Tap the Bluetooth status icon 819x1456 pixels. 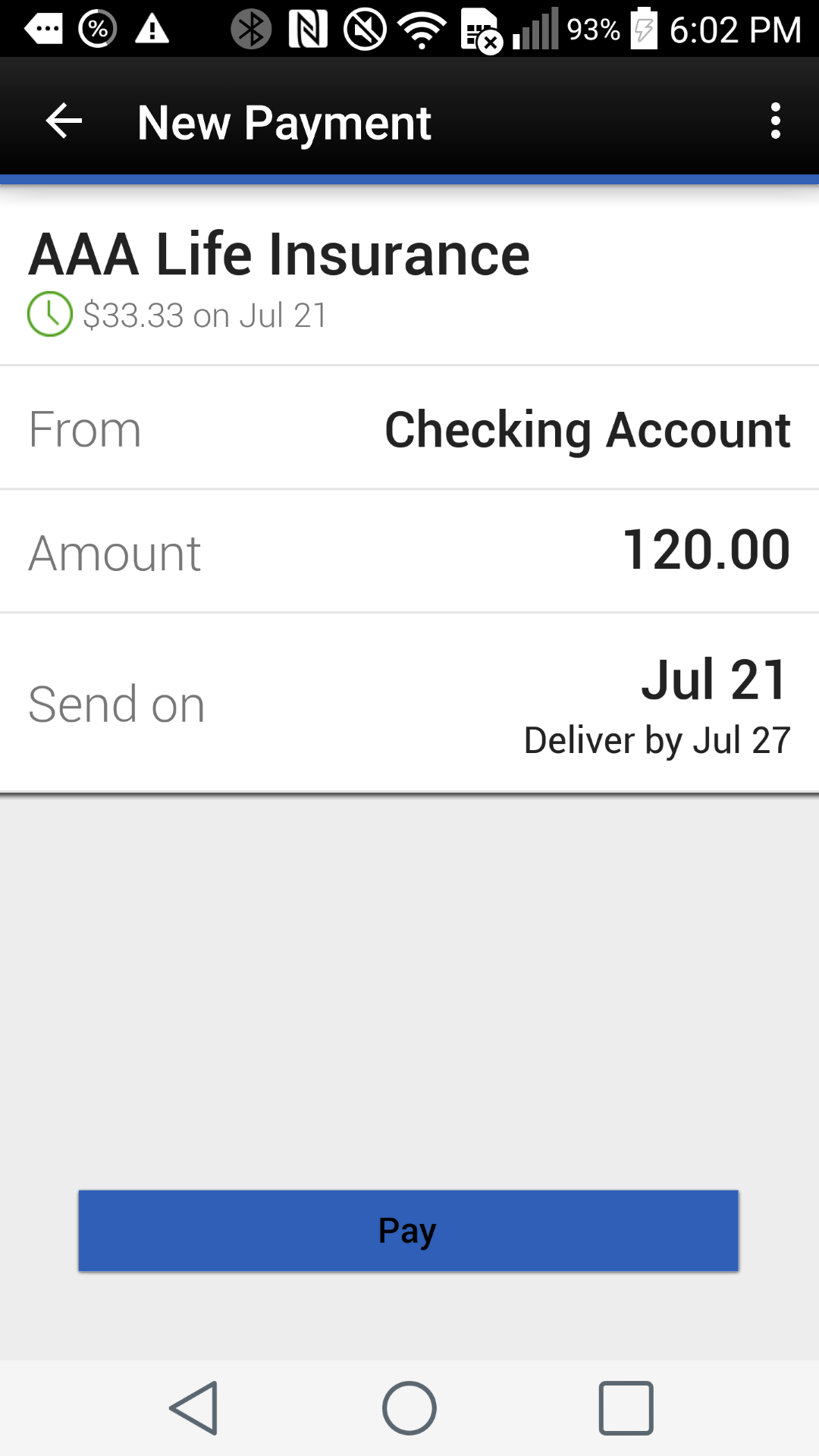(250, 29)
